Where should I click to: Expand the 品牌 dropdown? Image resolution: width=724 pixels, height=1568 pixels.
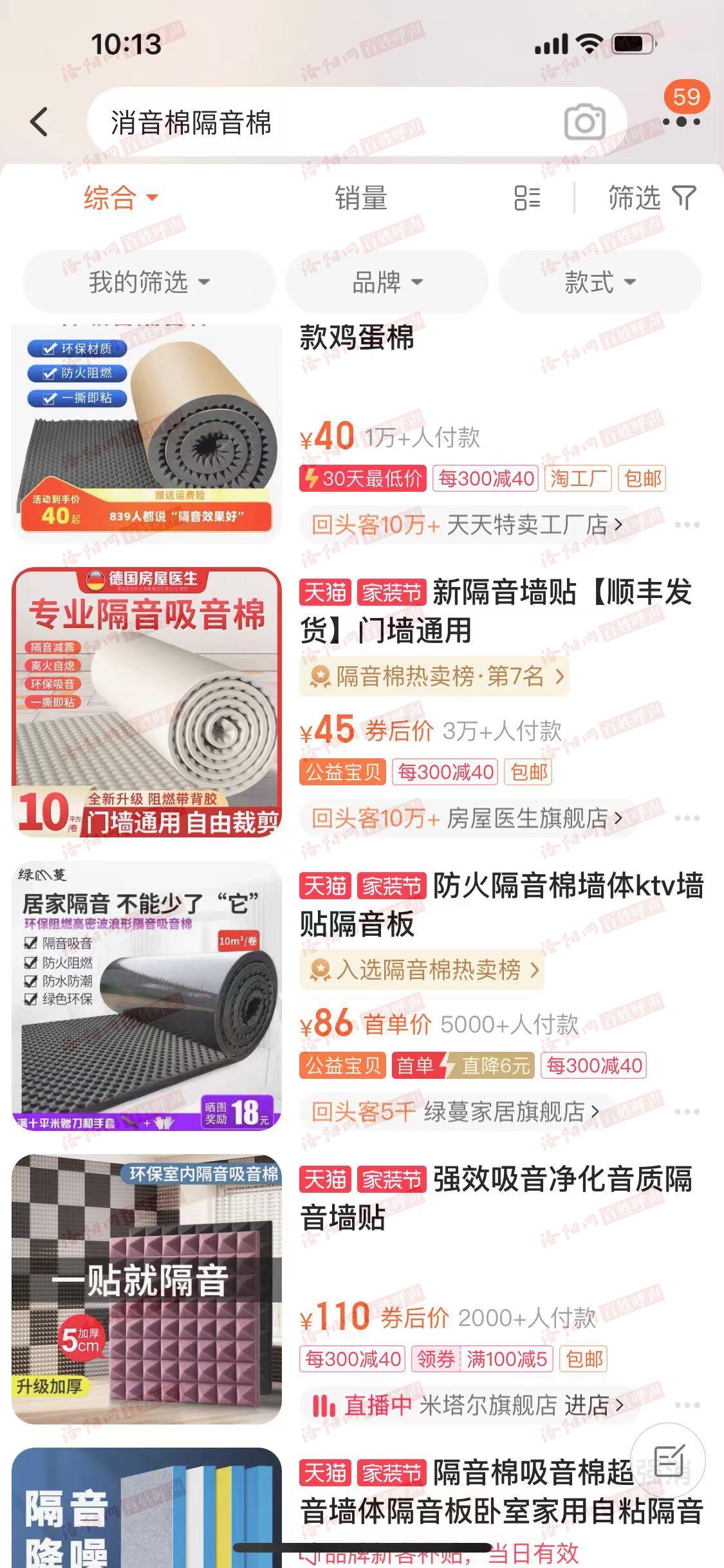(x=387, y=282)
